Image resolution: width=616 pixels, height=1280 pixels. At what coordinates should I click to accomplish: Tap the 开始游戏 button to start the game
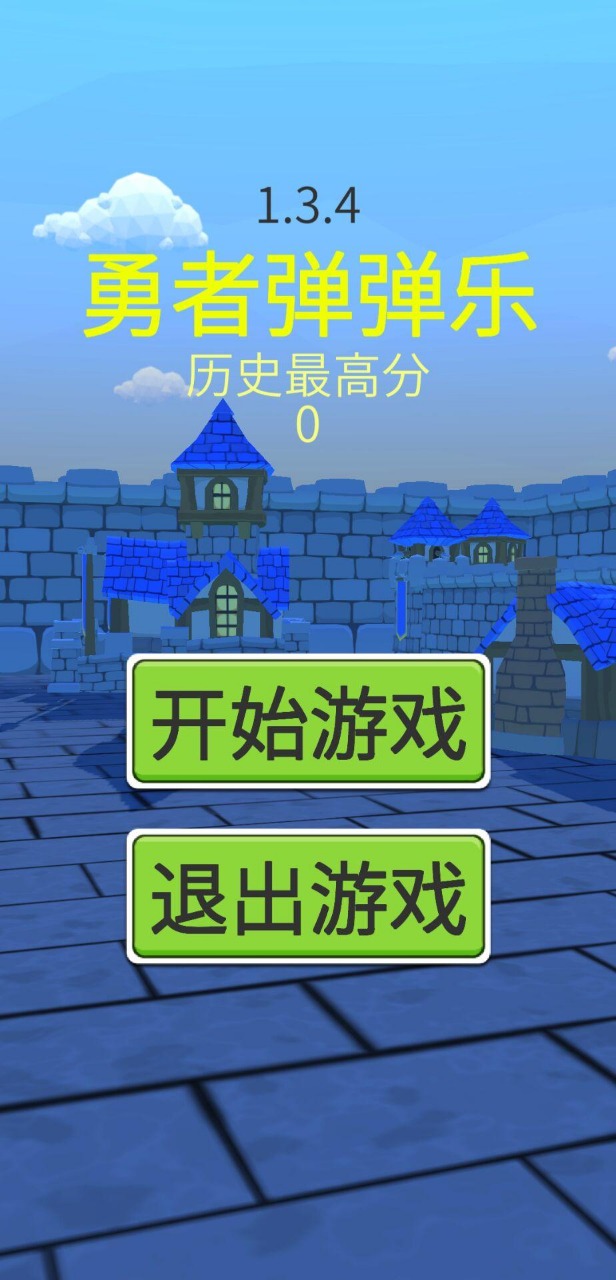(x=308, y=722)
